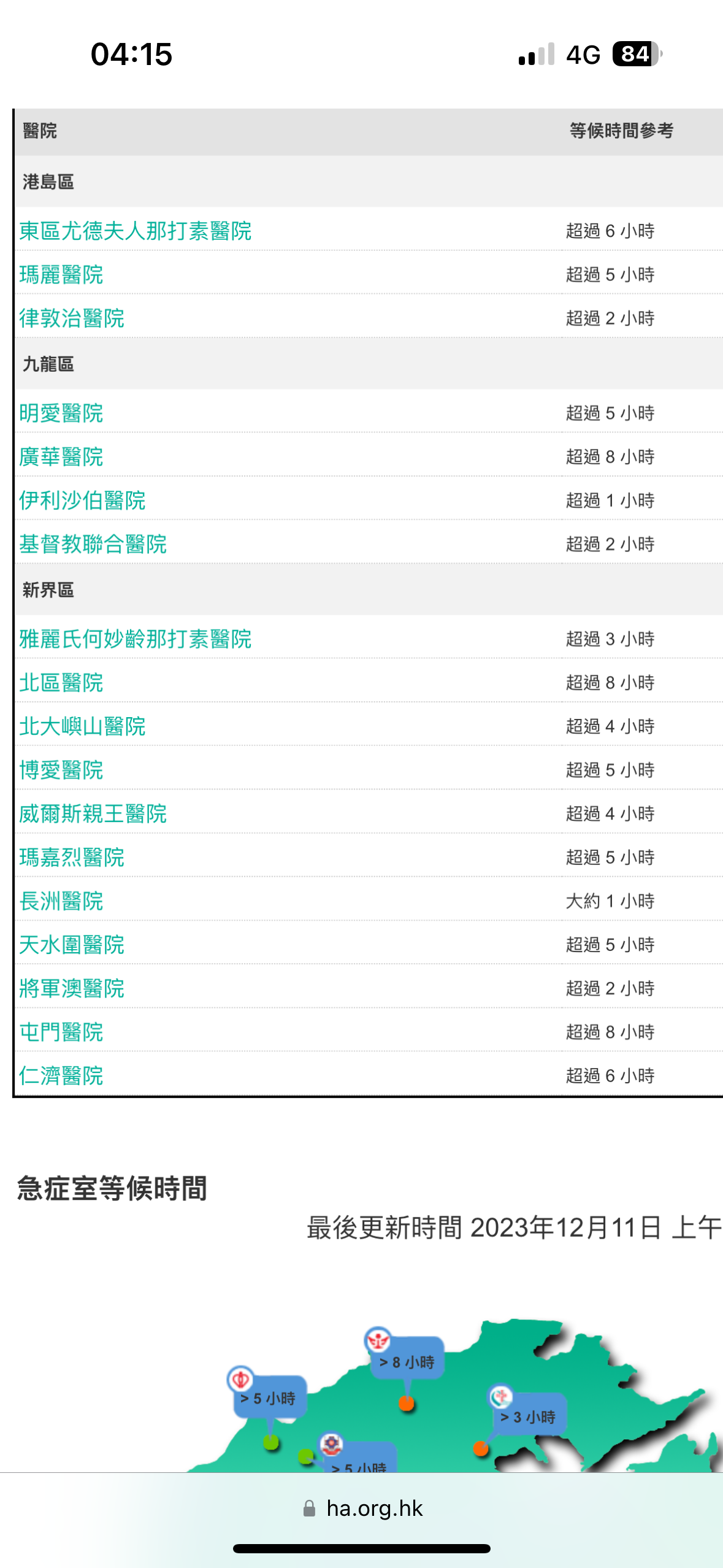Open the 長洲醫院 link
Image resolution: width=723 pixels, height=1568 pixels.
(x=61, y=901)
